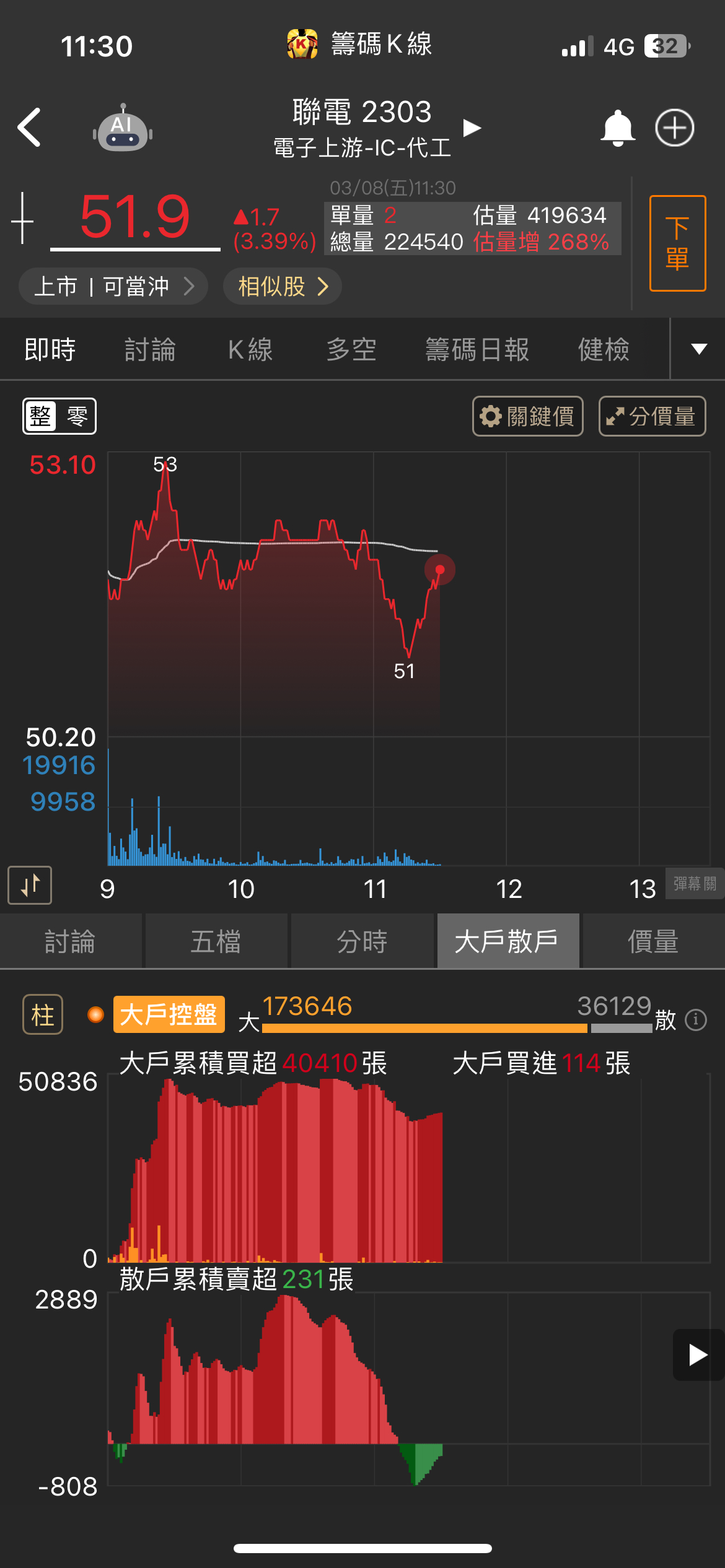
Task: Go back with the top-left arrow
Action: point(30,128)
